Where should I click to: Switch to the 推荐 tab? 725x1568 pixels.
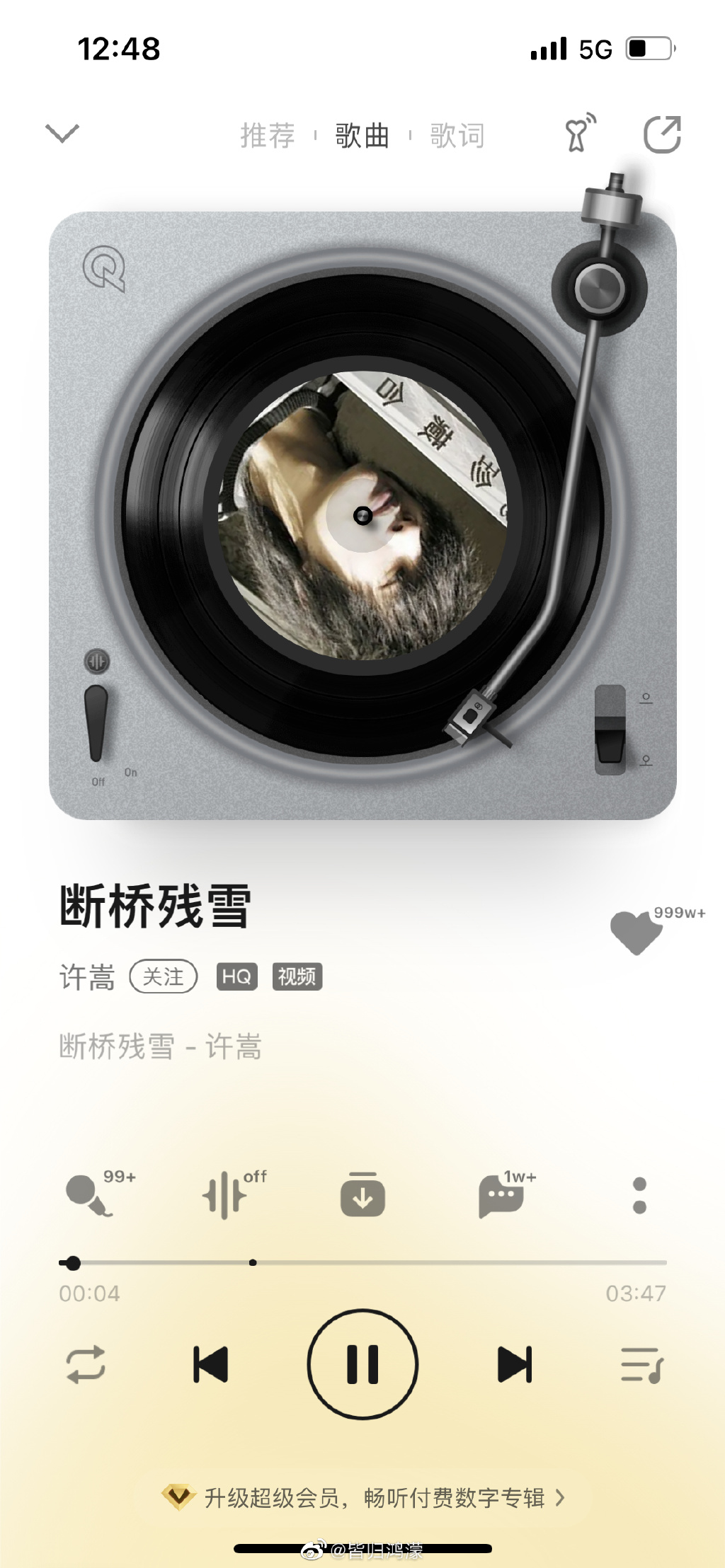(268, 135)
